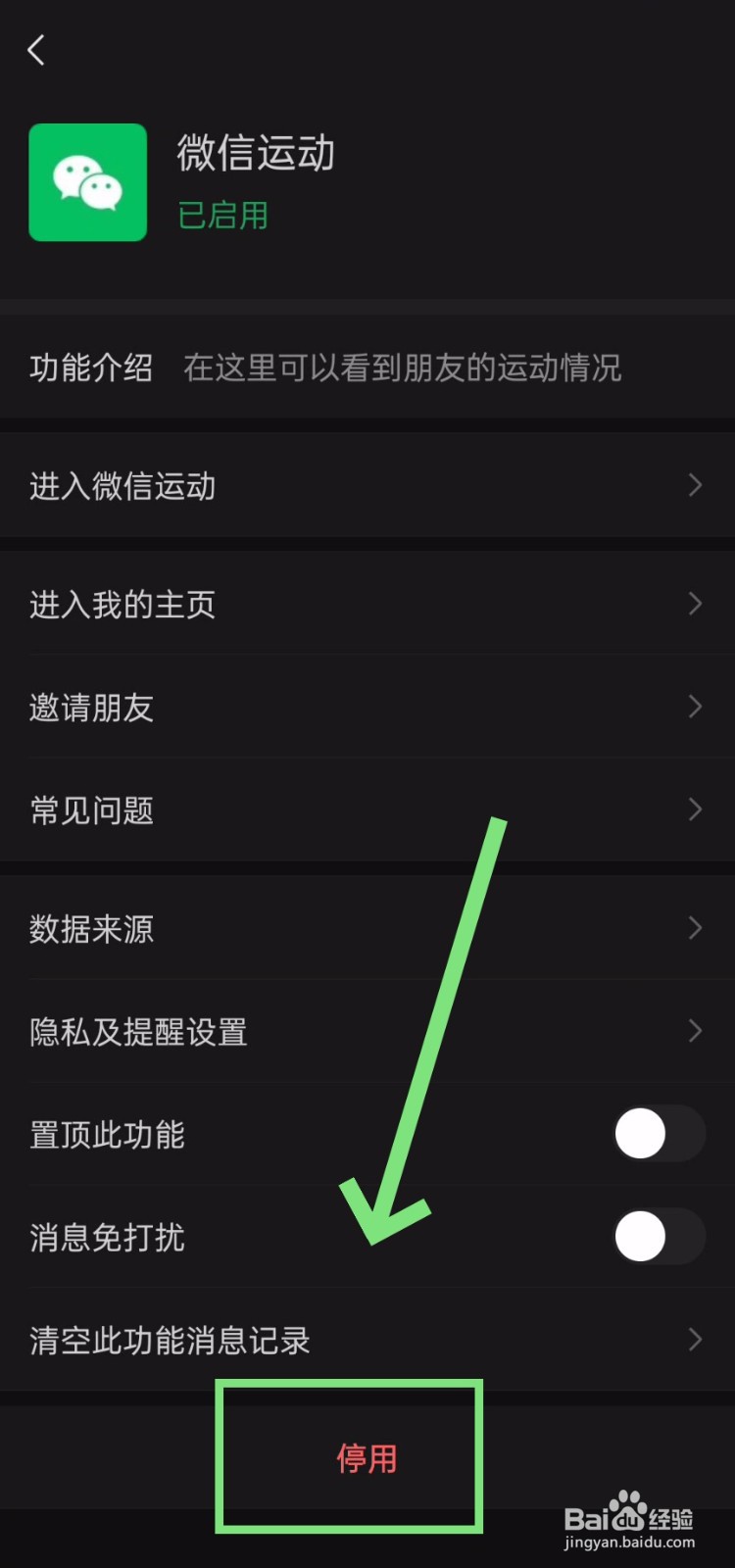Screen dimensions: 735x1568
Task: Click the chevron after 数据来源
Action: pyautogui.click(x=695, y=928)
